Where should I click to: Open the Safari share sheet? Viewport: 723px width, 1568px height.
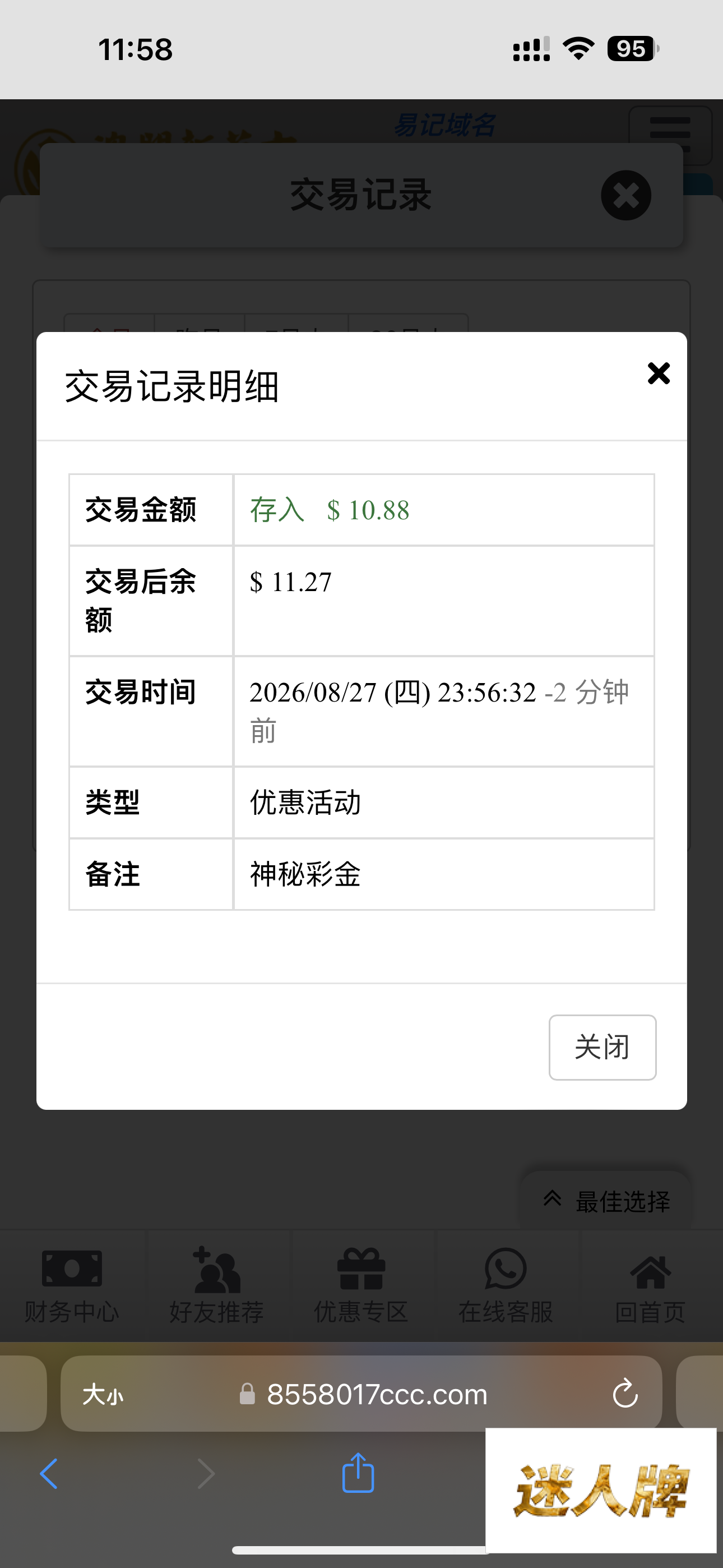click(358, 1473)
